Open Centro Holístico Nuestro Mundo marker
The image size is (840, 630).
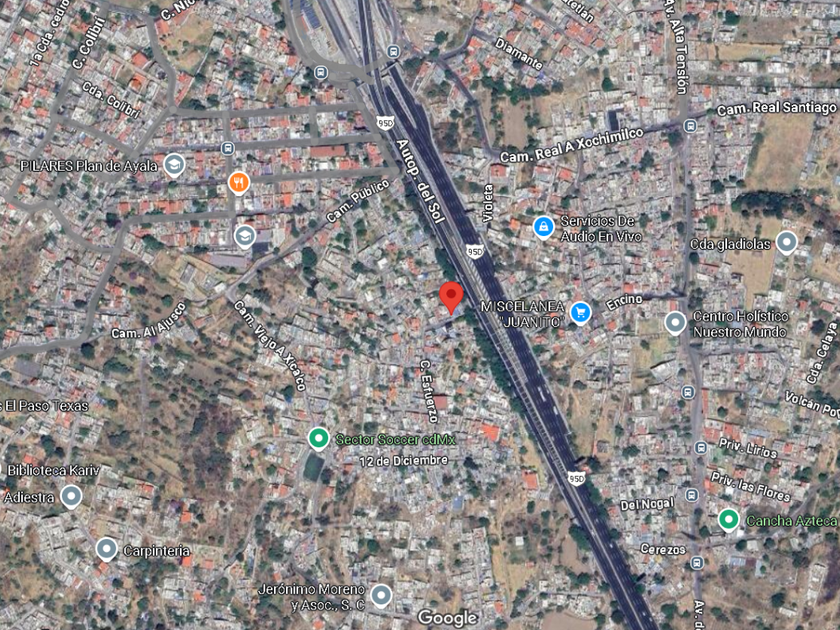(x=675, y=323)
